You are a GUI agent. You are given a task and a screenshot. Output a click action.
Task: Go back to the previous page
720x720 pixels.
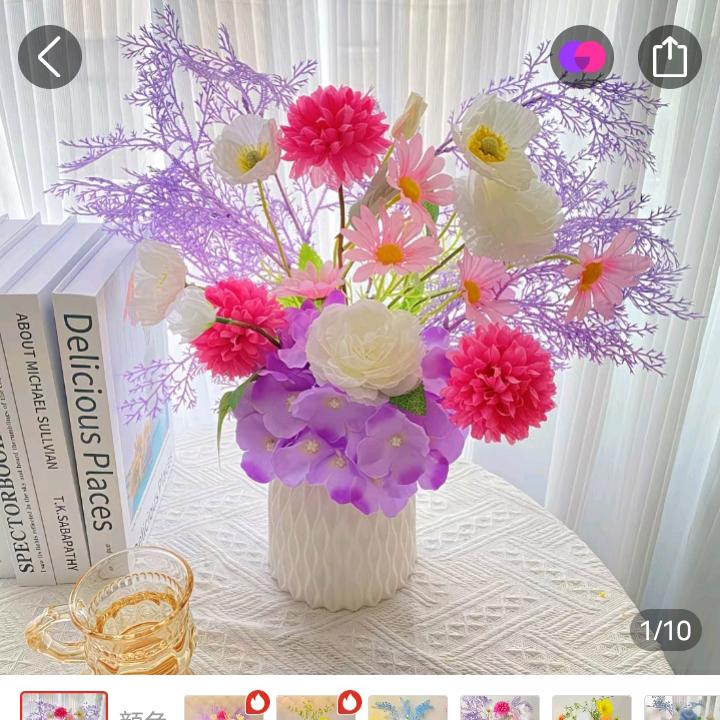pyautogui.click(x=50, y=57)
